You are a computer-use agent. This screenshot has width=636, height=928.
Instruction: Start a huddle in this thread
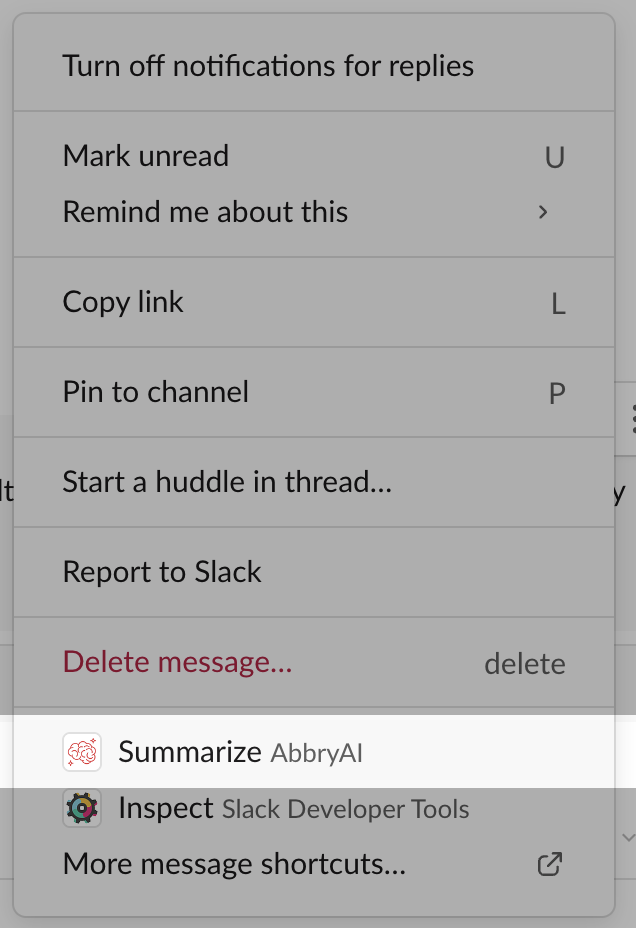(x=227, y=482)
